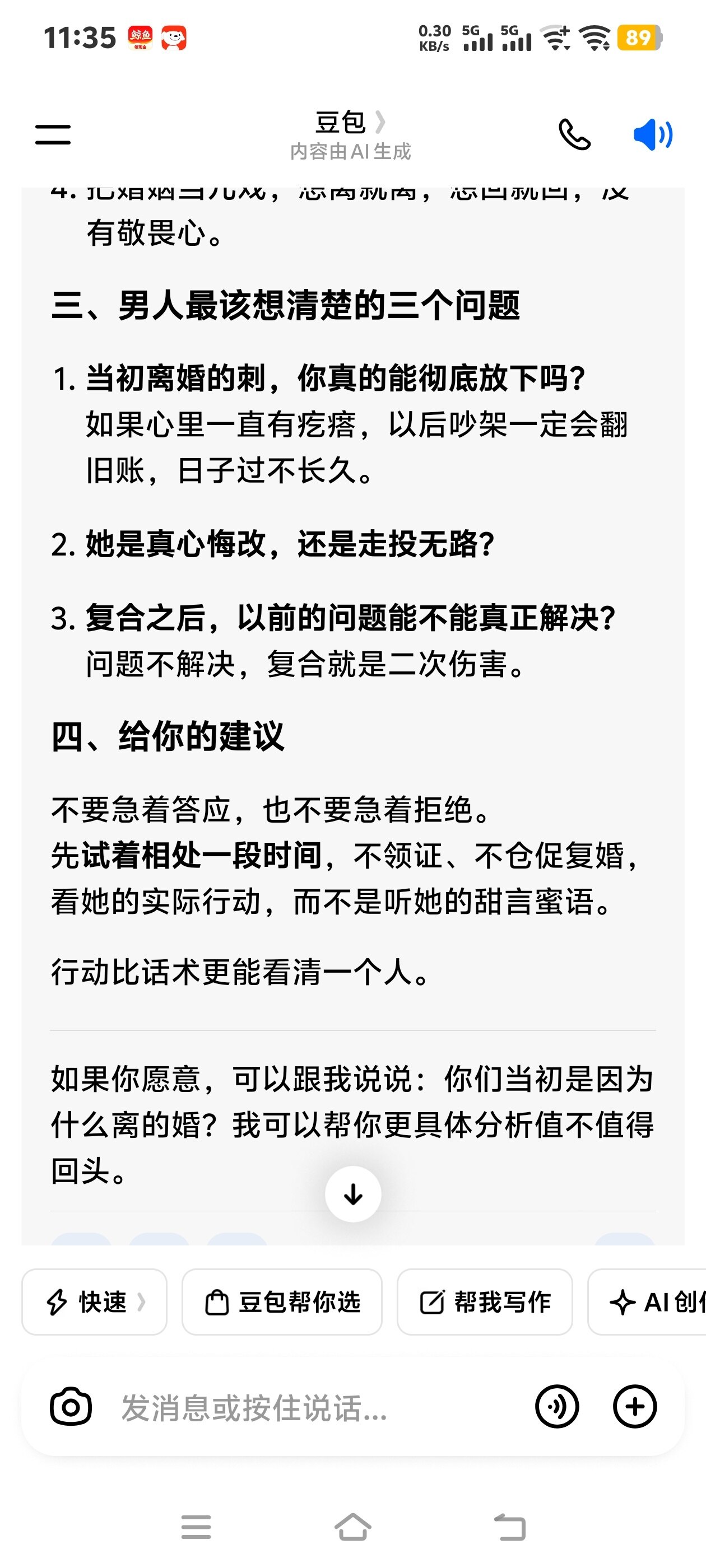Open the camera icon in input bar
The image size is (706, 1568).
[x=71, y=1407]
